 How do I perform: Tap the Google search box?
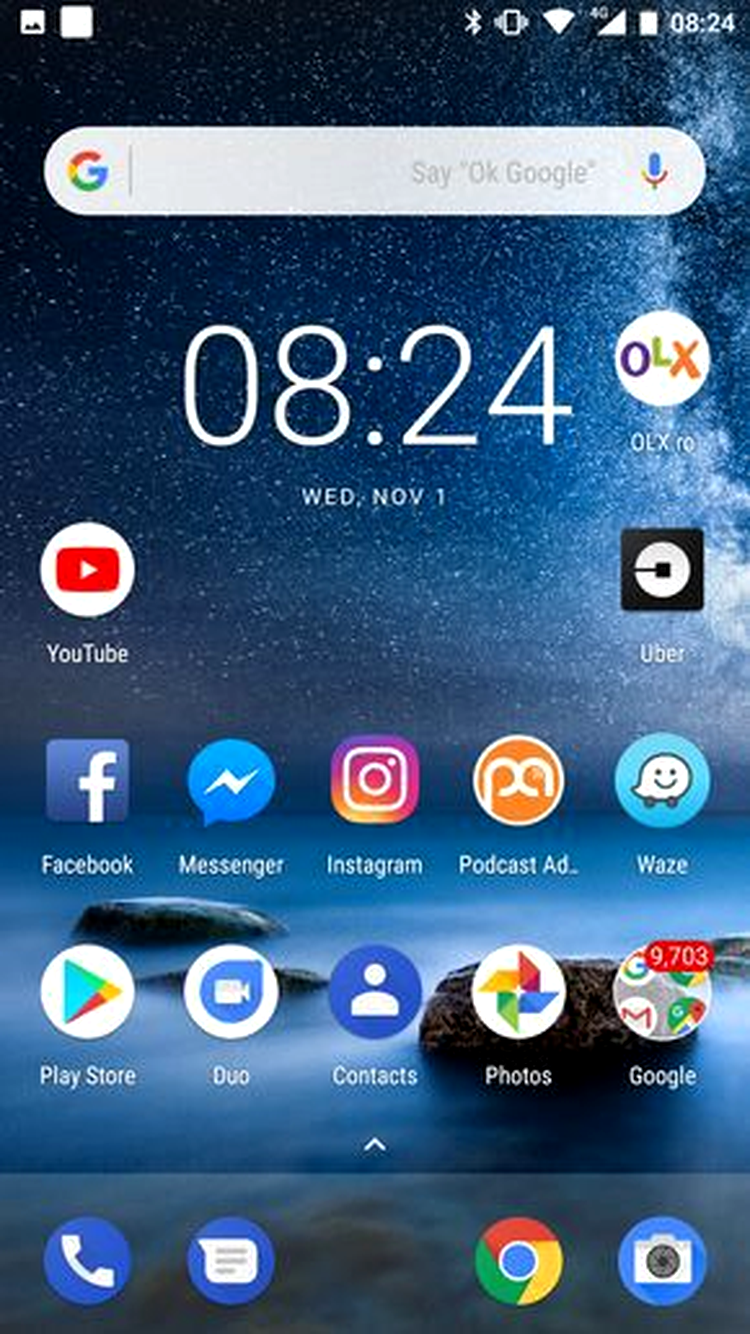(x=370, y=172)
